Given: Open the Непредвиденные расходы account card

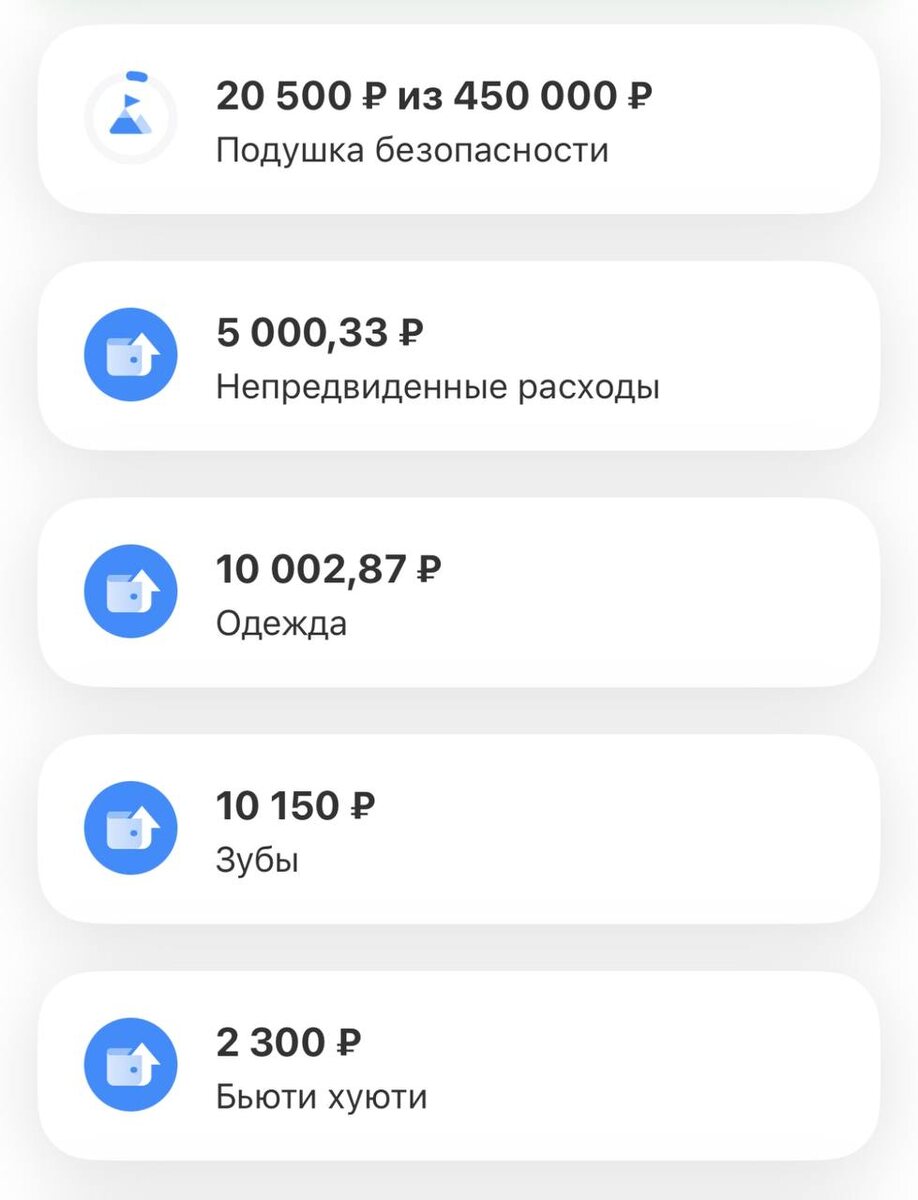Looking at the screenshot, I should click(458, 356).
